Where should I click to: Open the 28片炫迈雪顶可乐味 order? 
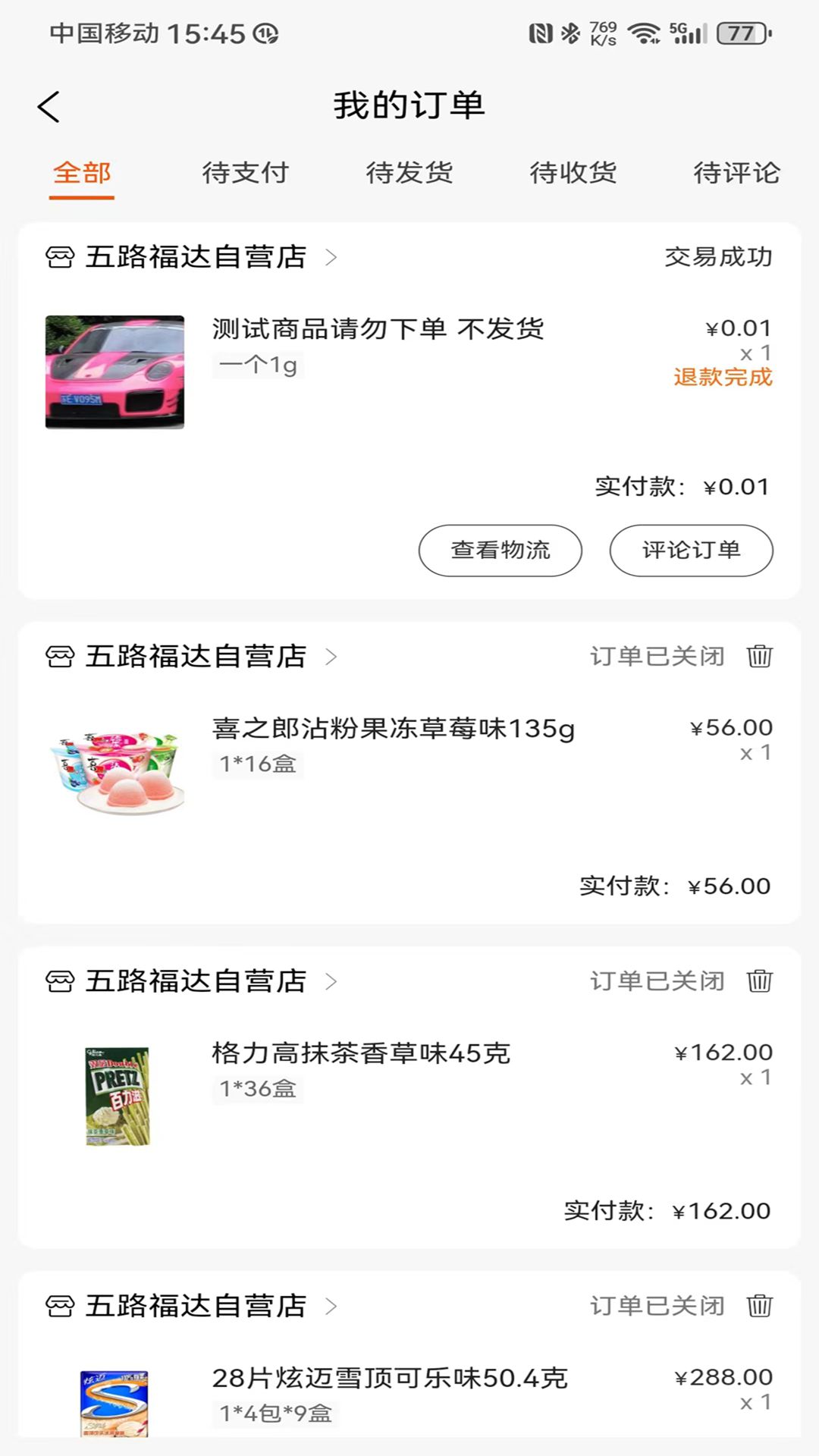(389, 1378)
